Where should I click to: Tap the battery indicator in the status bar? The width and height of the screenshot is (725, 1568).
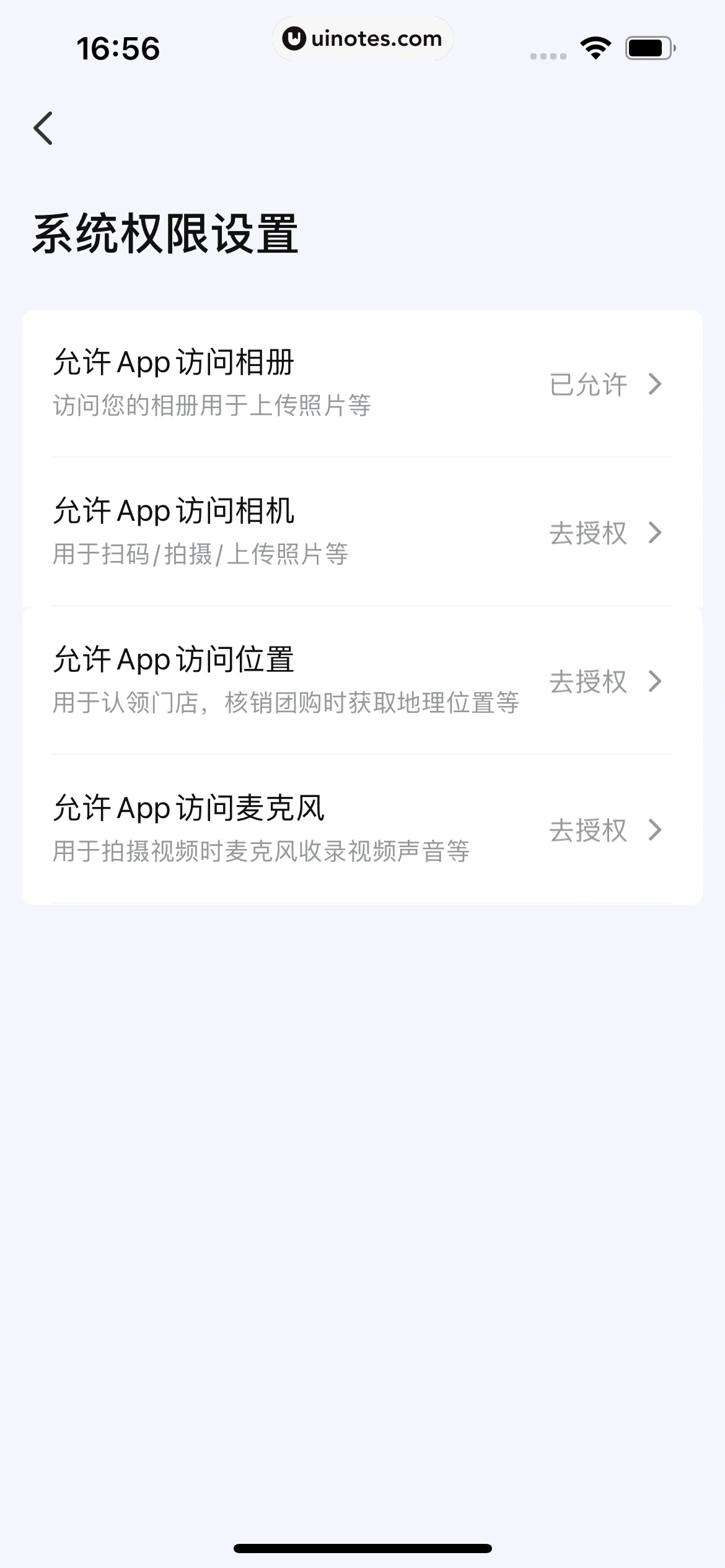coord(646,48)
